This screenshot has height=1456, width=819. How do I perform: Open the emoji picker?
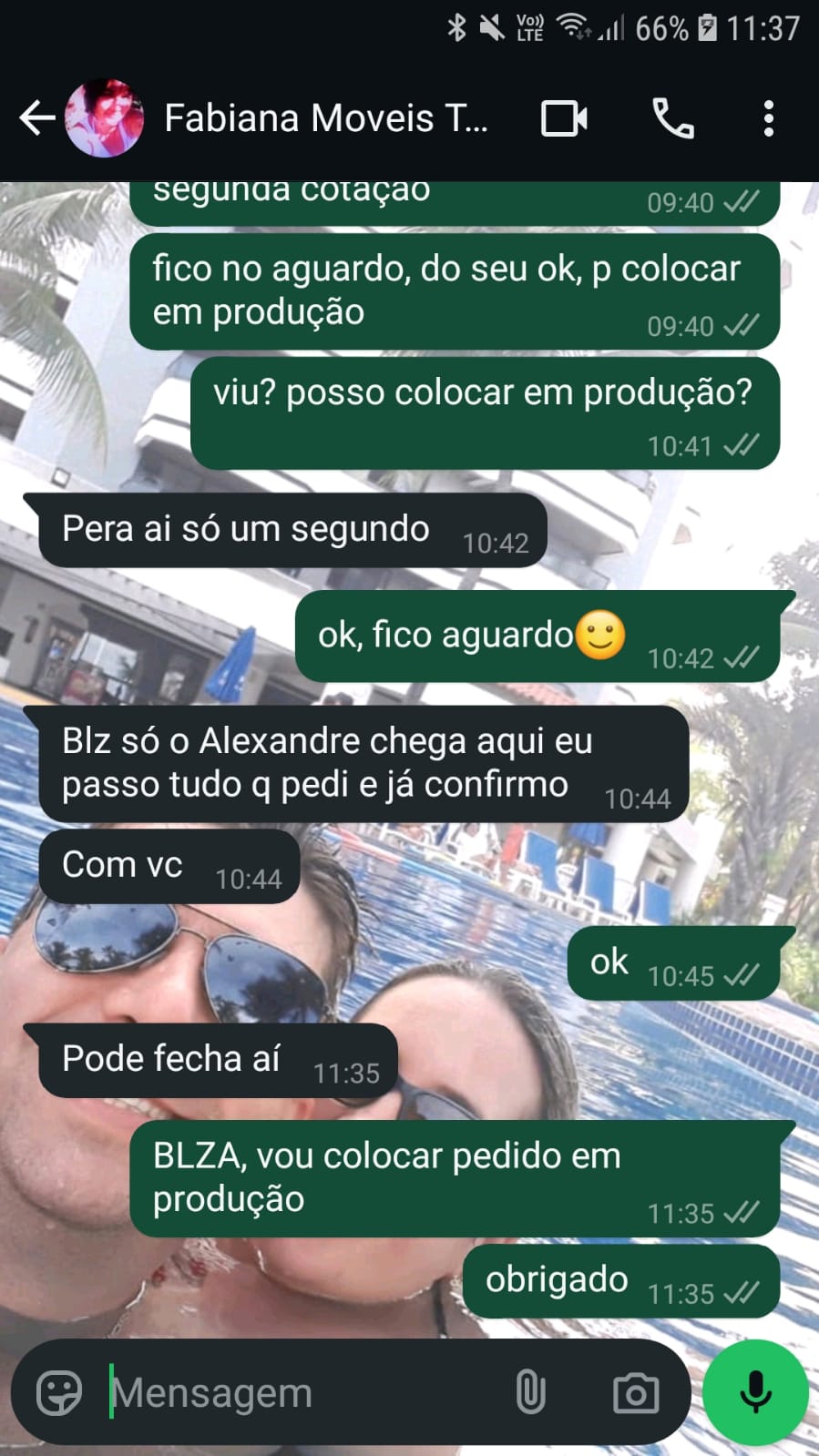(x=59, y=1392)
